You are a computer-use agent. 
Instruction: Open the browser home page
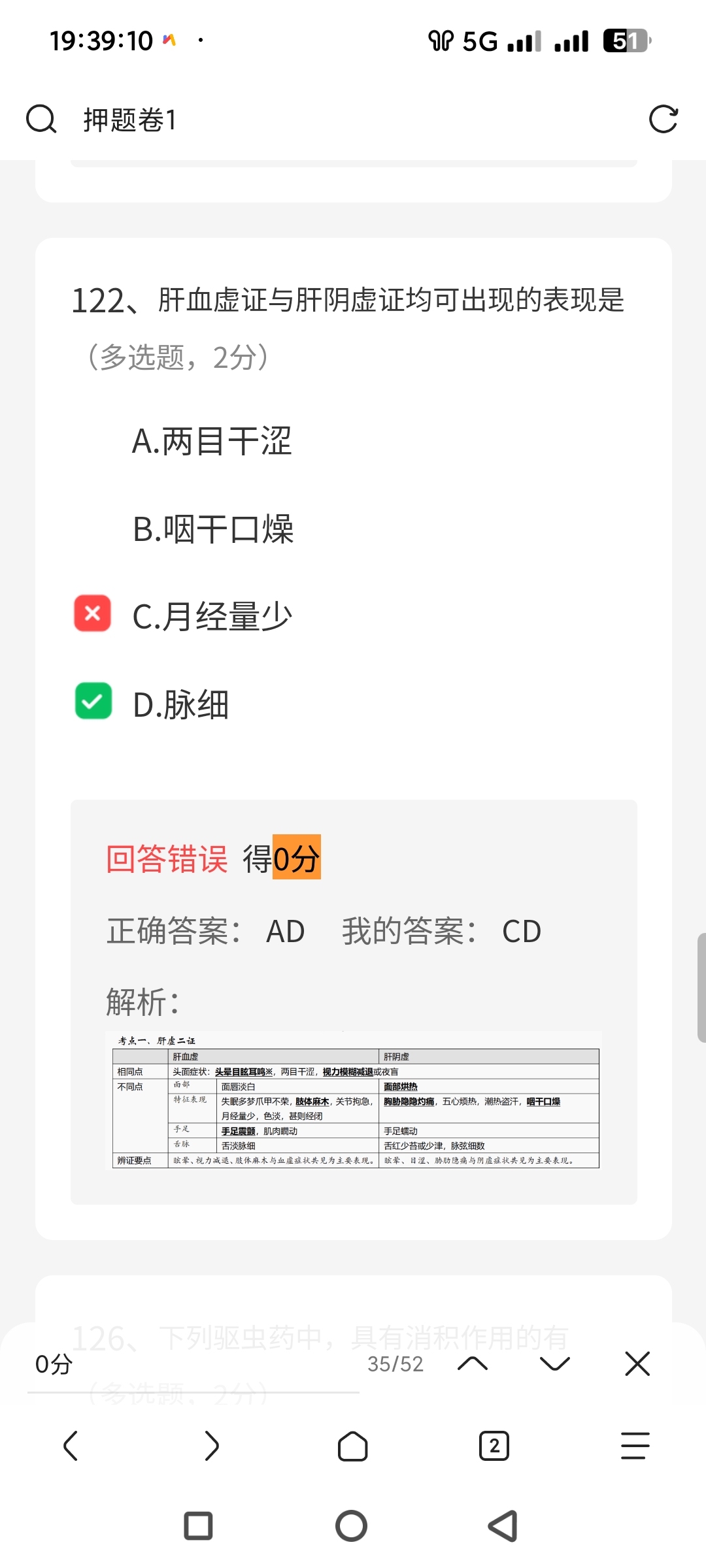pos(352,1446)
